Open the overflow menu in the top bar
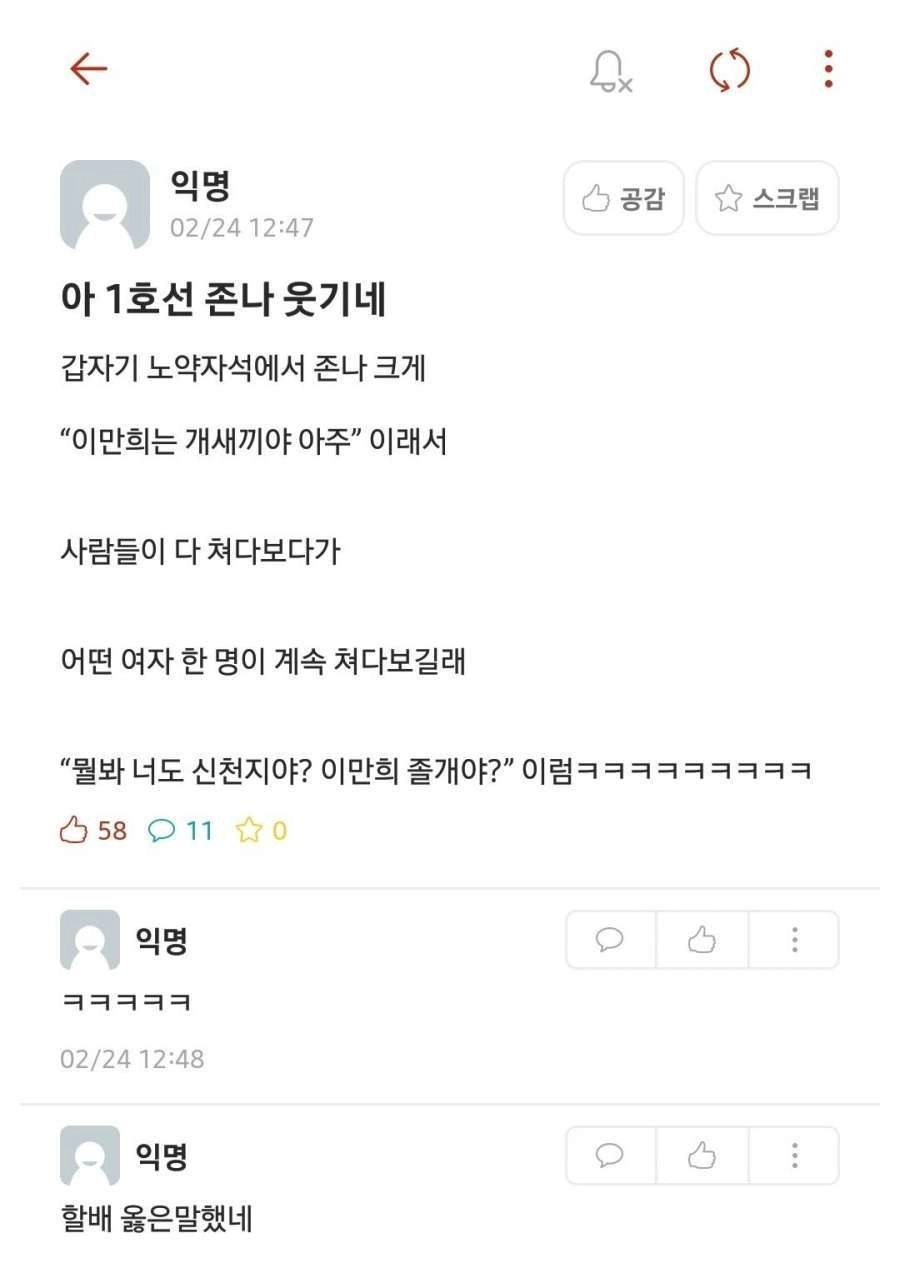The height and width of the screenshot is (1273, 900). pyautogui.click(x=828, y=69)
